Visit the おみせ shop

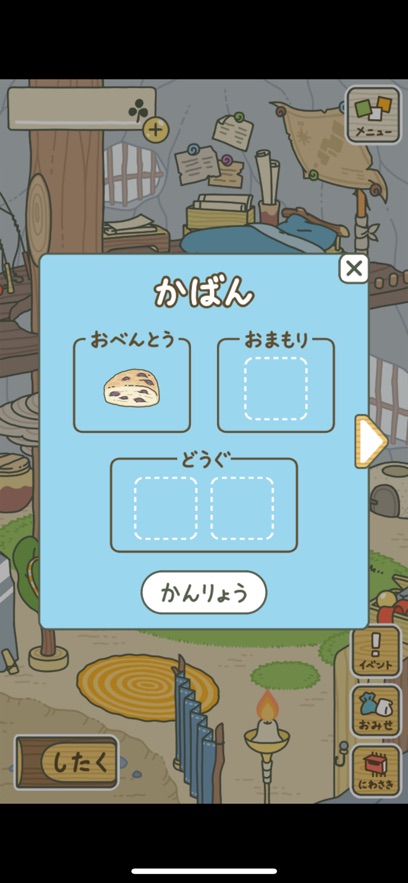tap(376, 711)
